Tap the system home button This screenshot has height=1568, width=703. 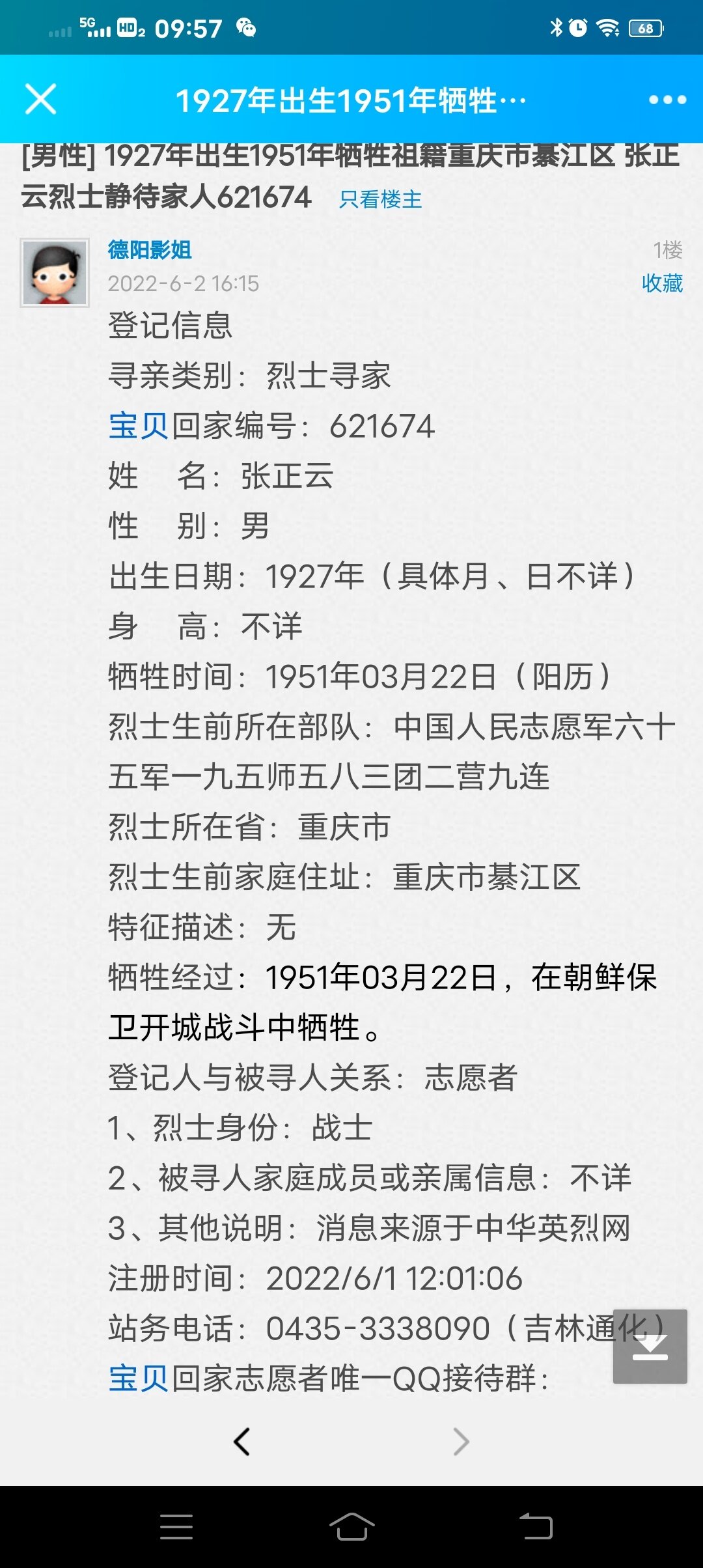351,1526
